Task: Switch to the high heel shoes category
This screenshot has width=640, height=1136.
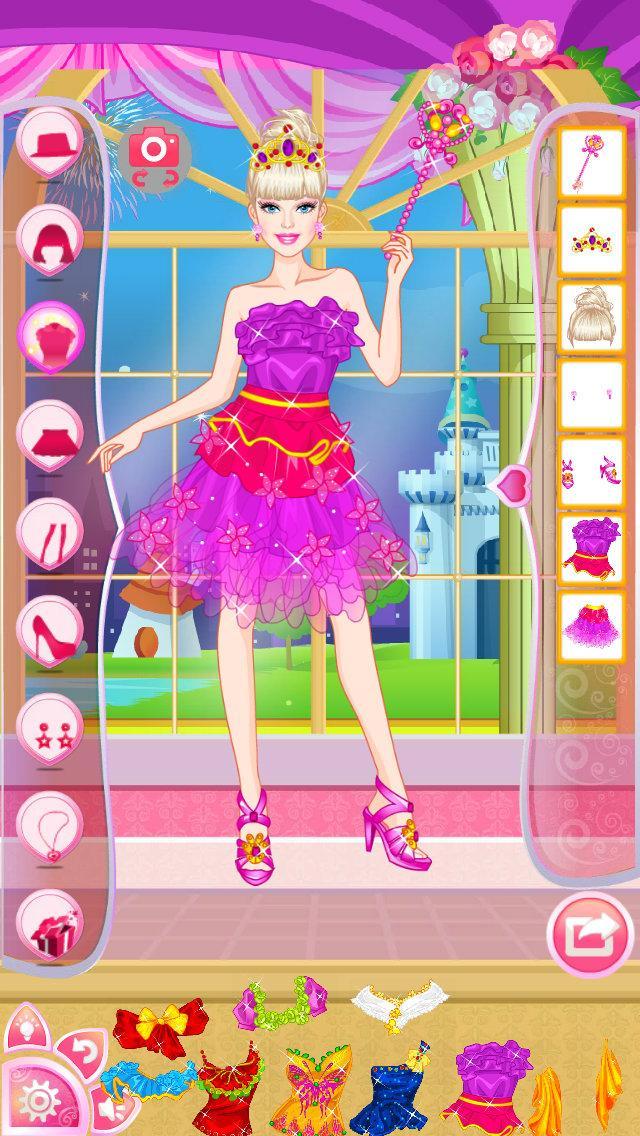Action: coord(49,627)
